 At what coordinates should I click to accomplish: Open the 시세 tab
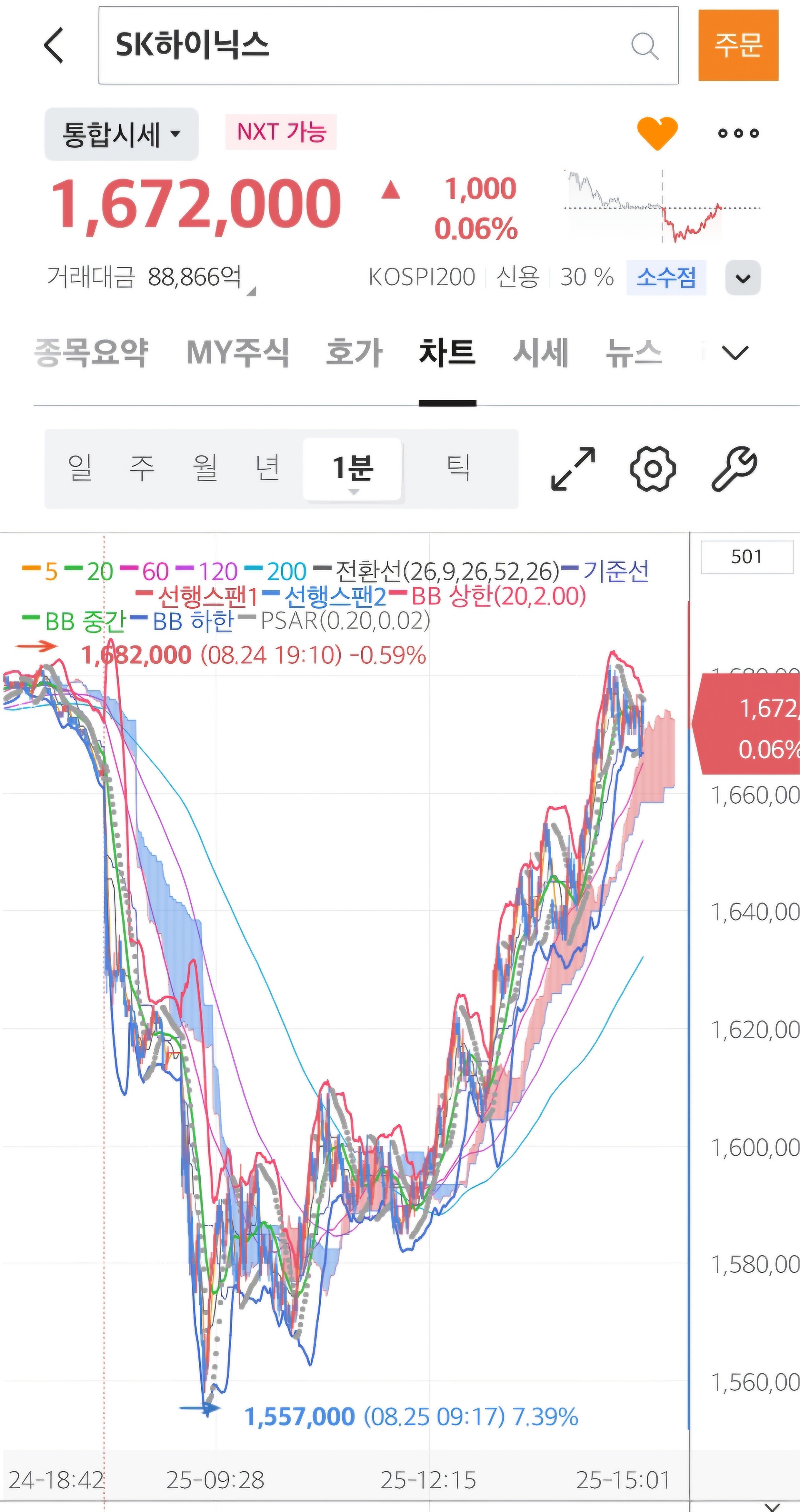coord(541,353)
